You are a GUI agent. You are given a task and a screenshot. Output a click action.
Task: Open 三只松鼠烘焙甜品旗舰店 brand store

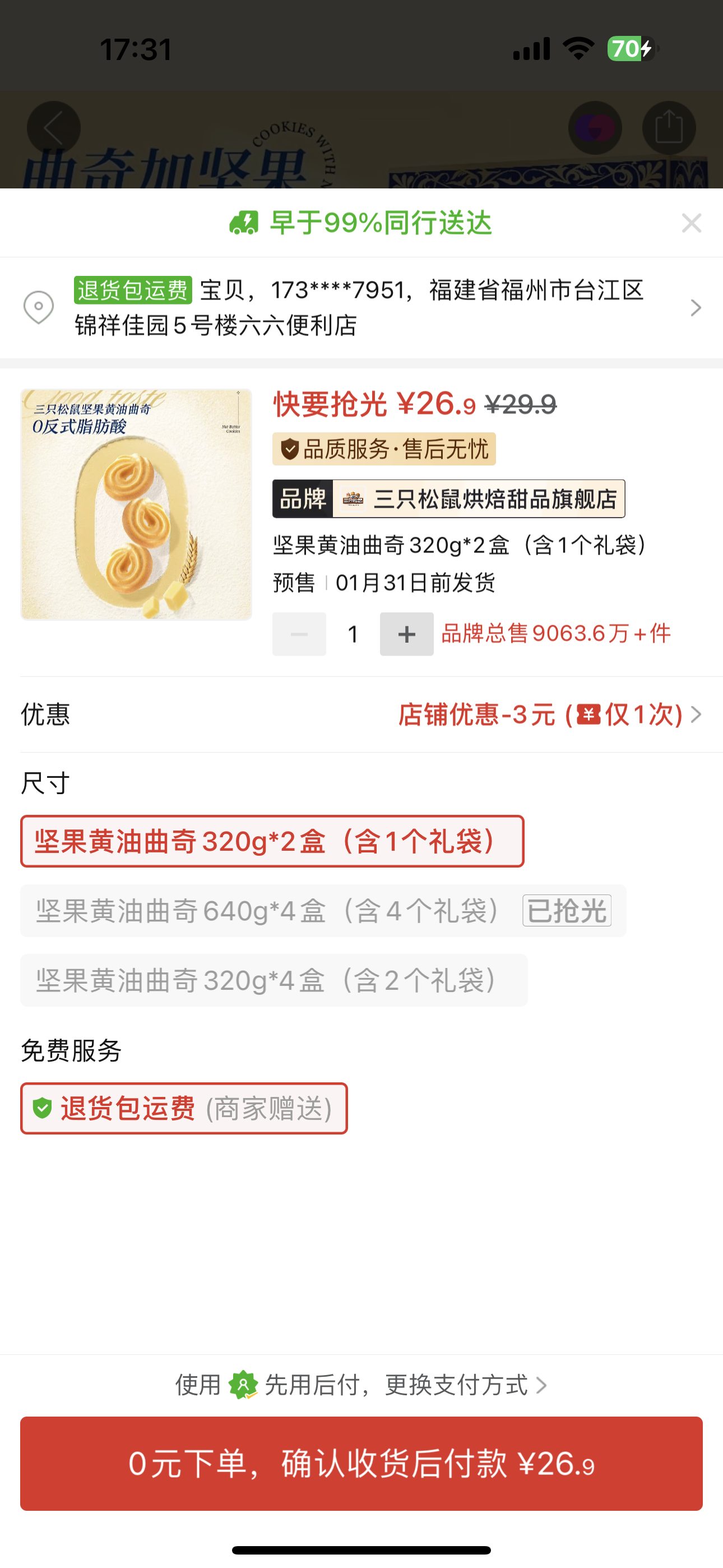(448, 499)
